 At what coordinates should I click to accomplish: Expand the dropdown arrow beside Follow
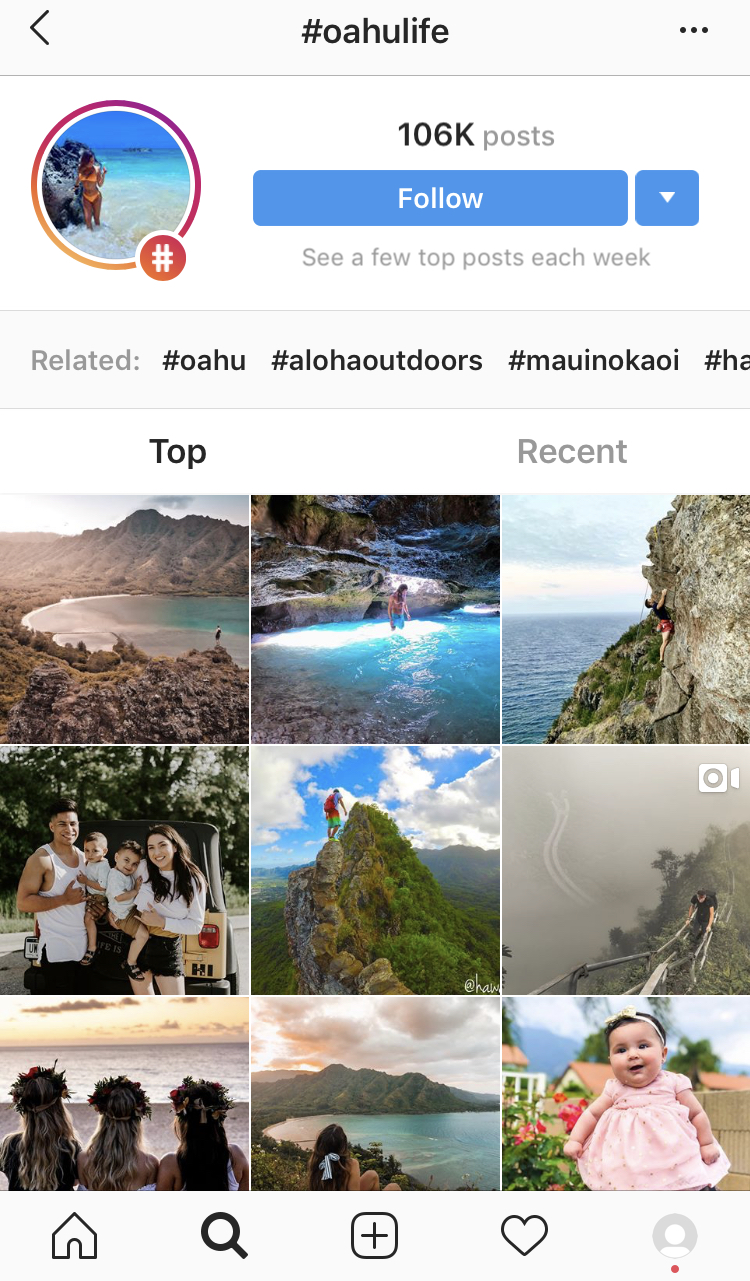(667, 198)
